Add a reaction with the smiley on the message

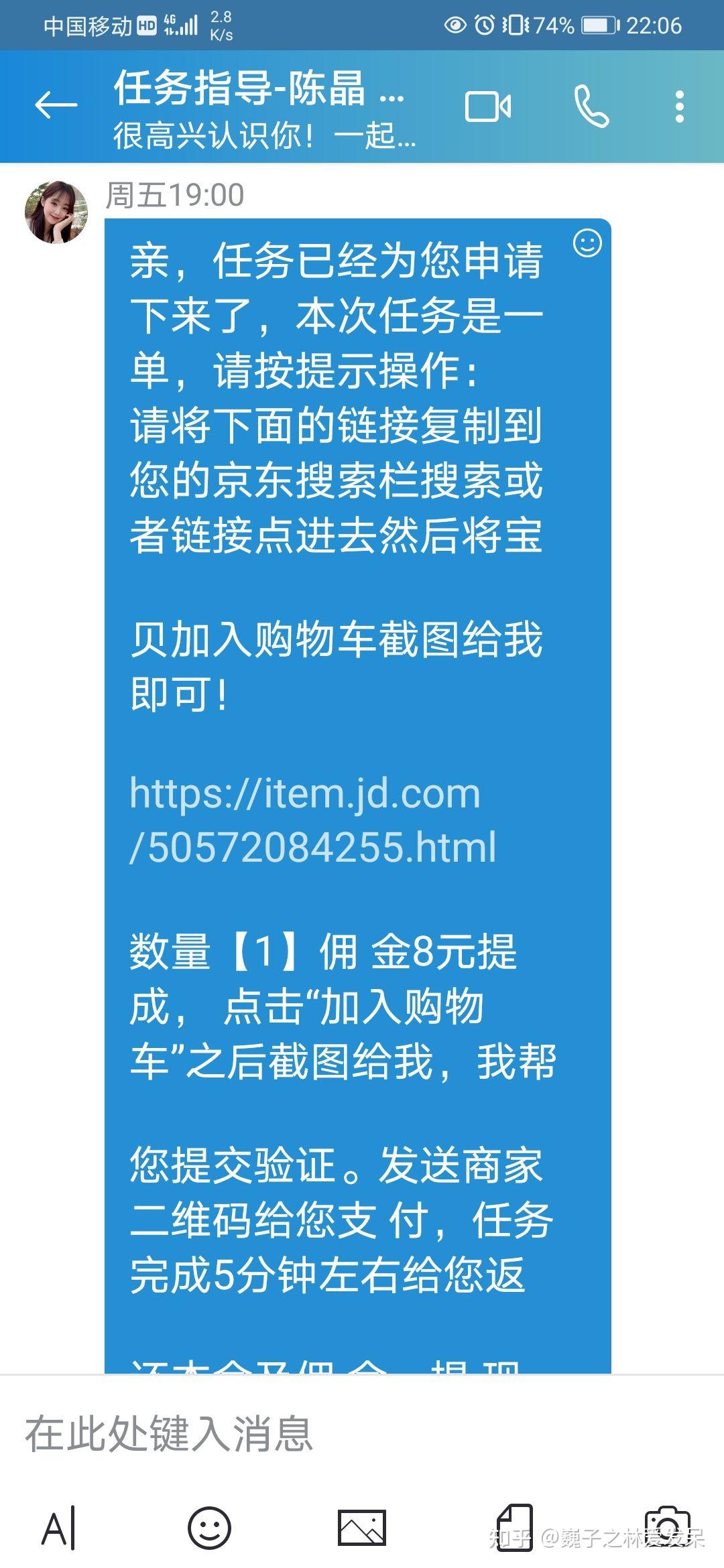(587, 243)
